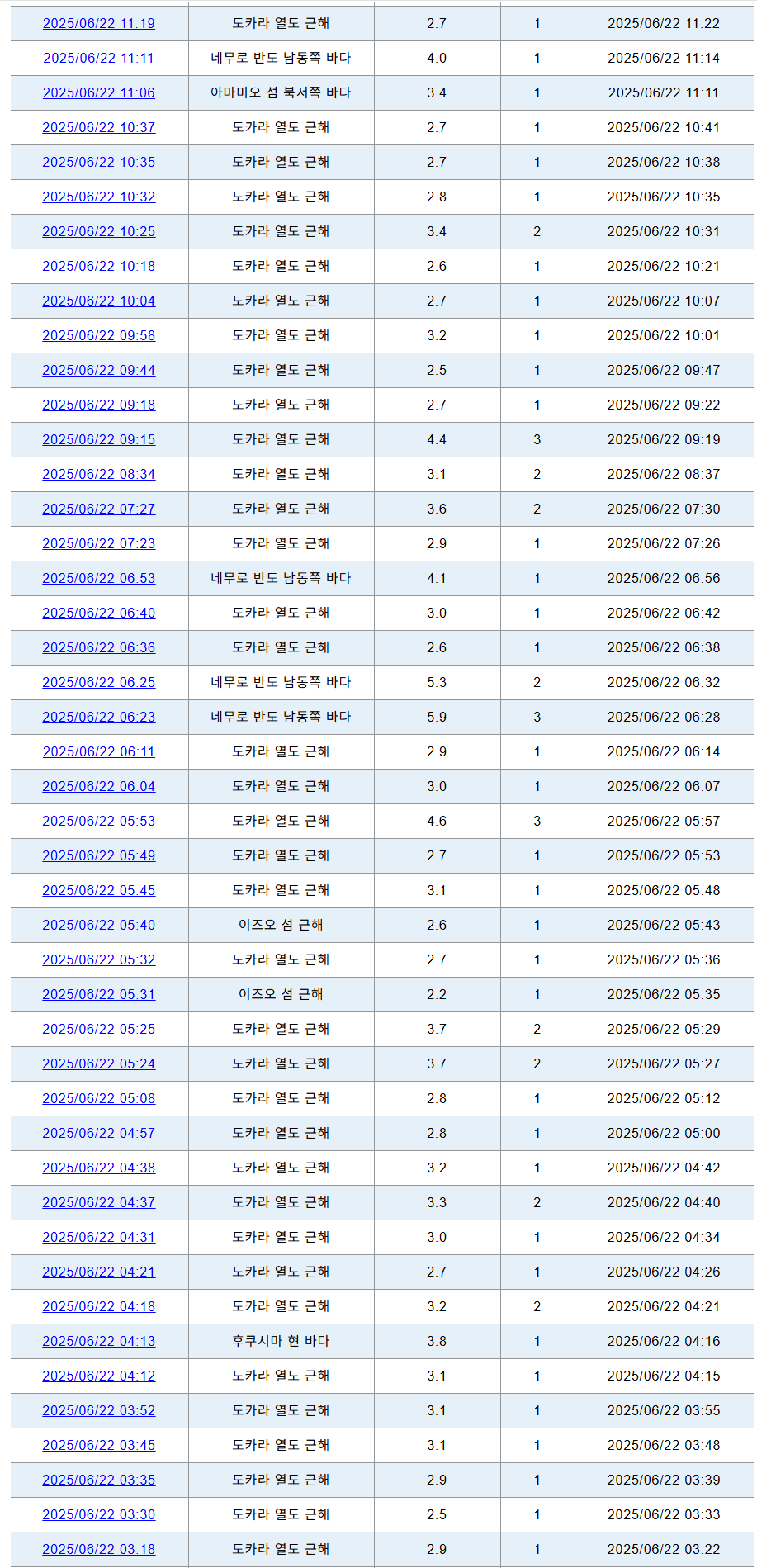Open the 2025/06/22 08:34 date link
Viewport: 757px width, 1568px height.
99,474
